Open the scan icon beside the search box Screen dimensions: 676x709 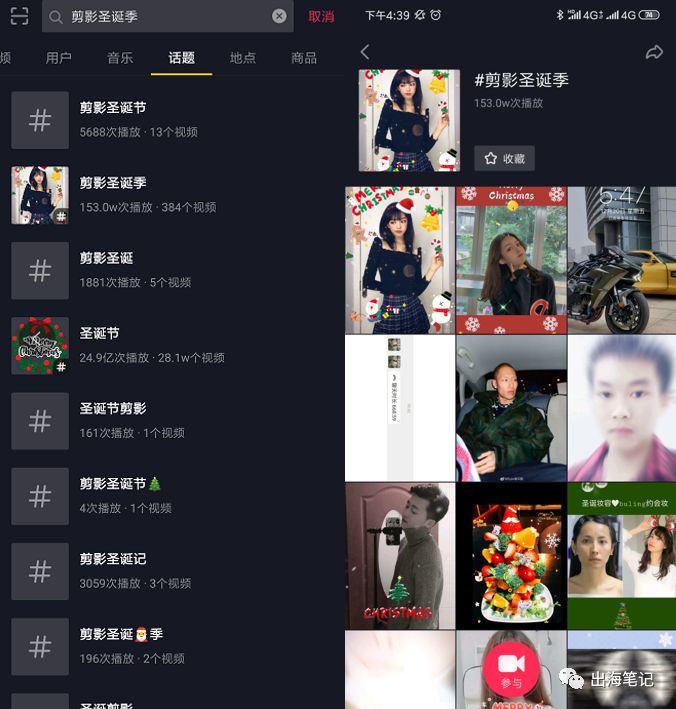click(19, 16)
